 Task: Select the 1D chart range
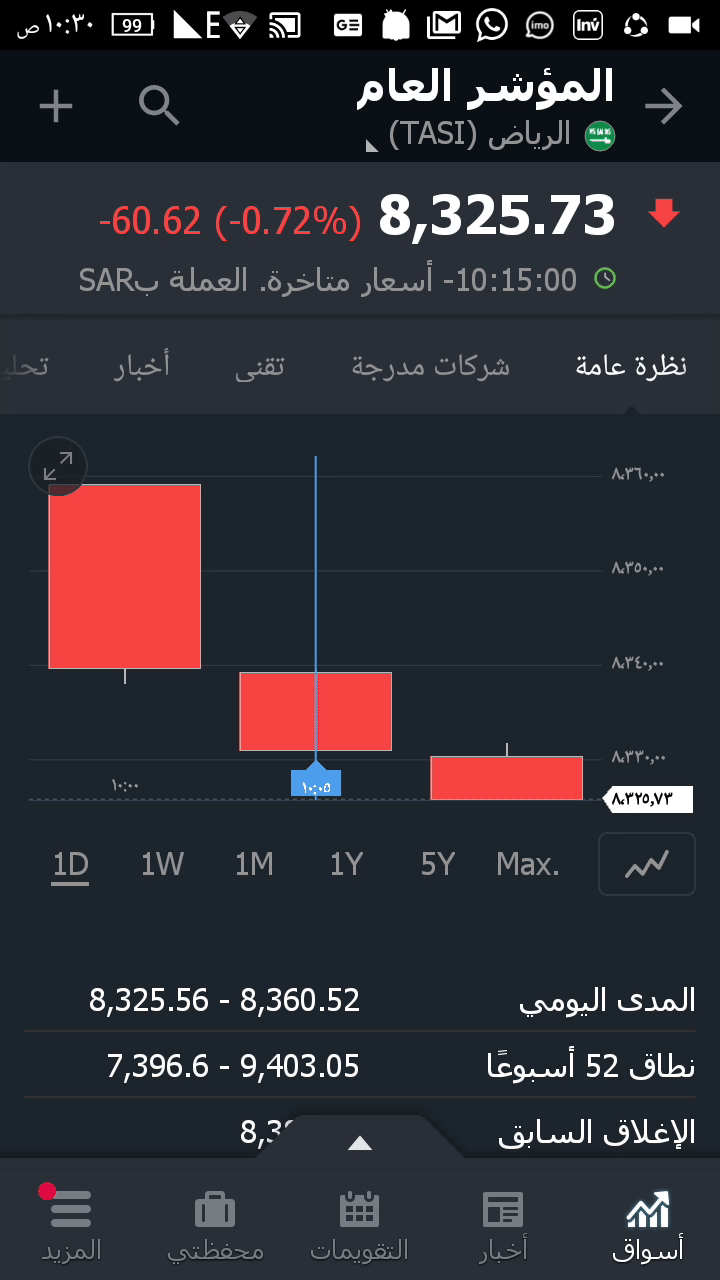[x=71, y=864]
